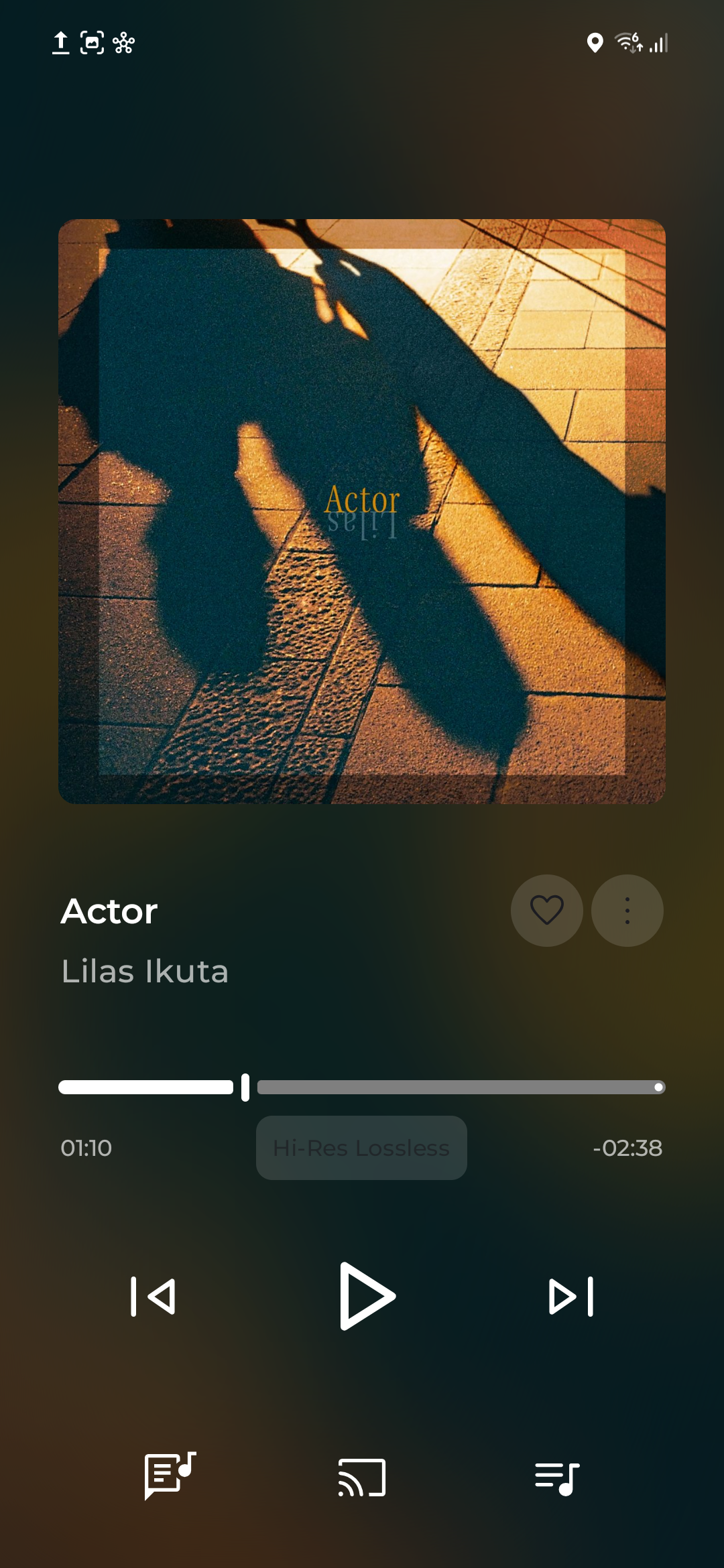This screenshot has width=724, height=1568.
Task: Skip to the next track
Action: (x=571, y=1296)
